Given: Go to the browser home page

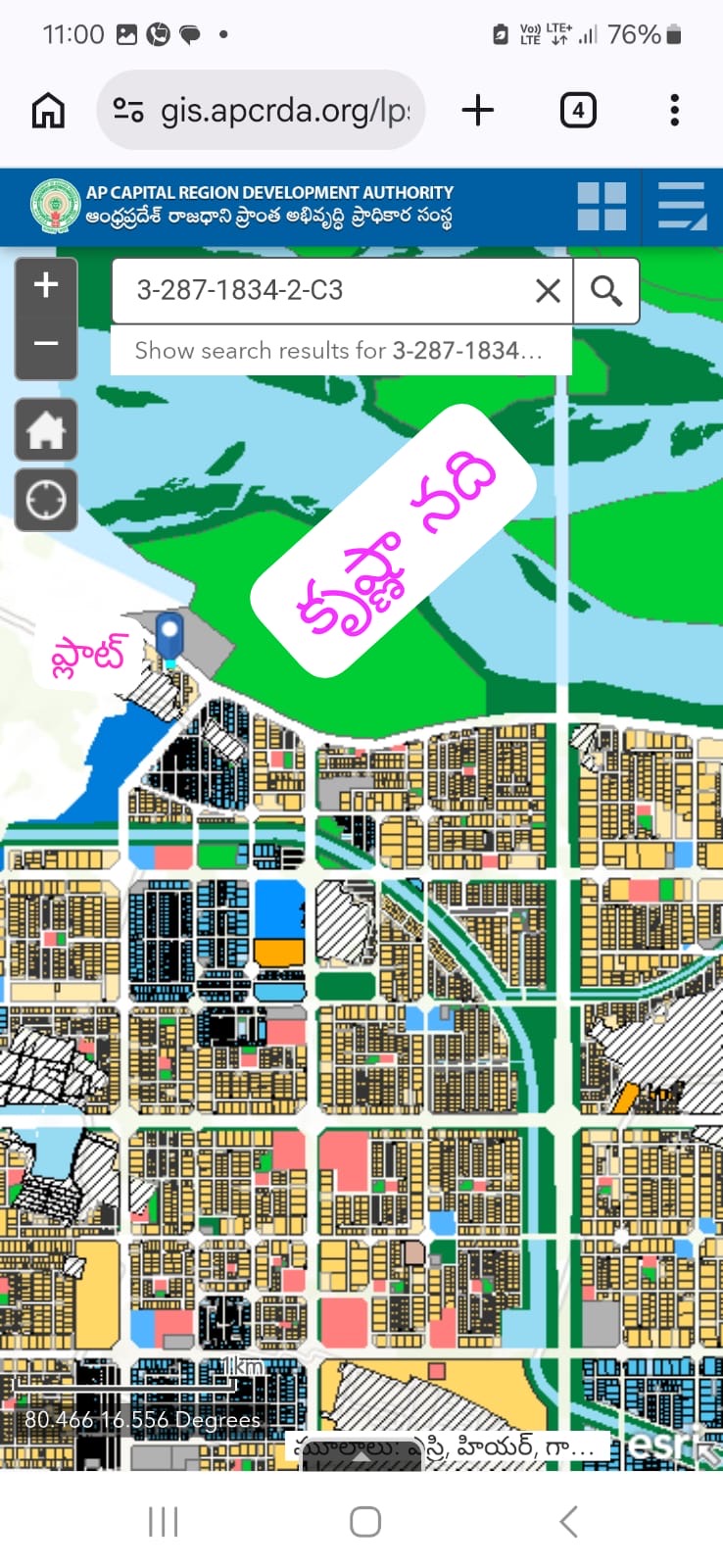Looking at the screenshot, I should click(48, 110).
